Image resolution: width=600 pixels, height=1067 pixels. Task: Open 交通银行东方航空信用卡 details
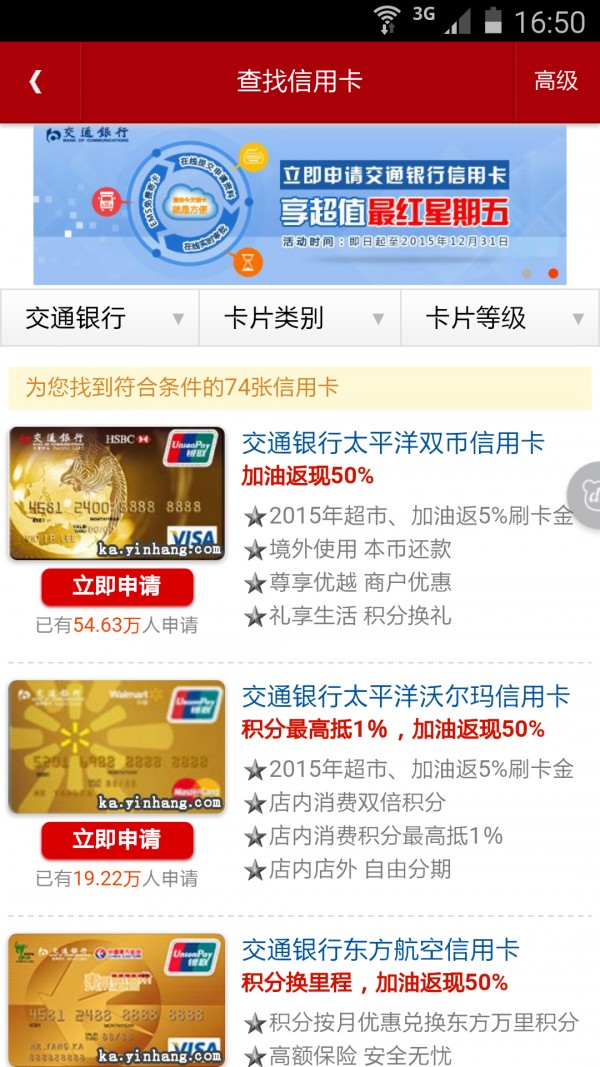click(x=380, y=950)
